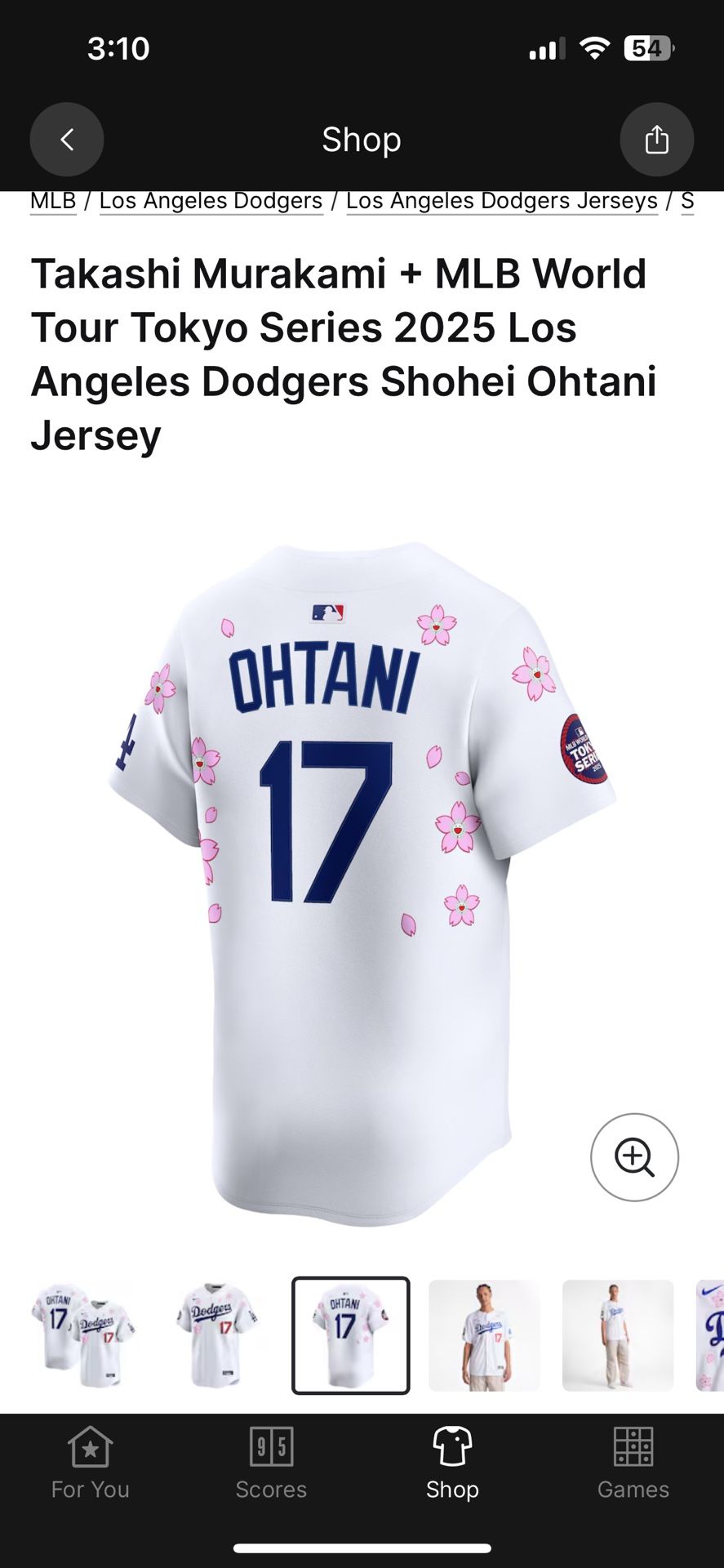Image resolution: width=724 pixels, height=1568 pixels.
Task: Select the For You house icon
Action: pyautogui.click(x=90, y=1445)
